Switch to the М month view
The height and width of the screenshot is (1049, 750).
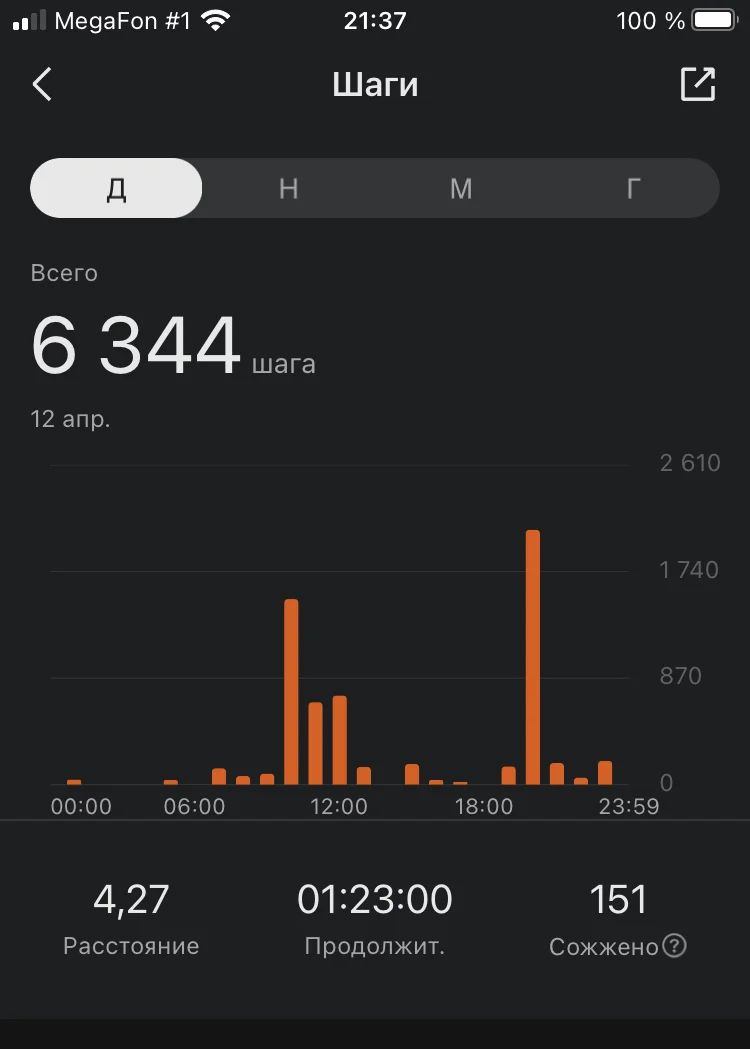[461, 188]
